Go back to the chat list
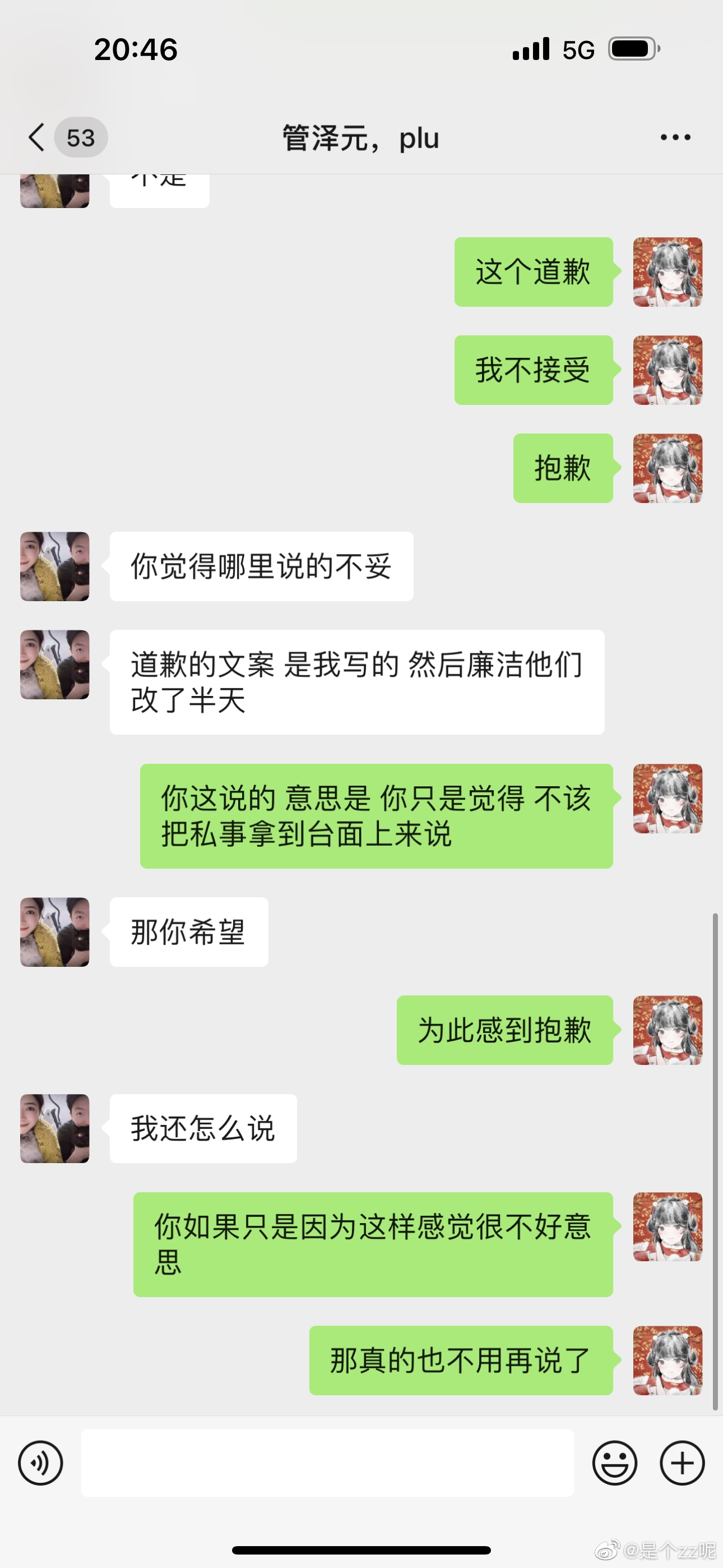Viewport: 723px width, 1568px height. tap(38, 137)
